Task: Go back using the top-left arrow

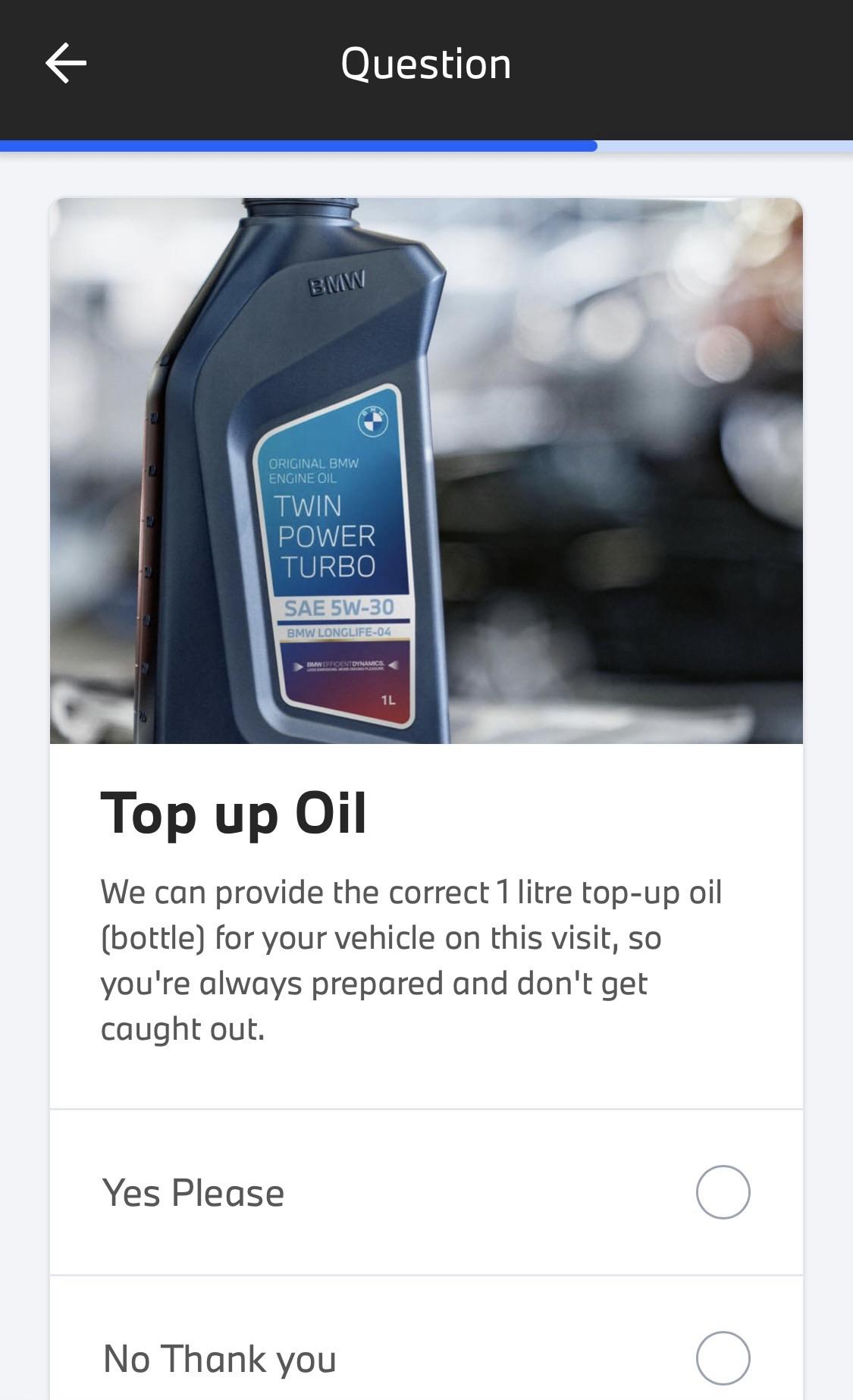Action: click(x=66, y=63)
